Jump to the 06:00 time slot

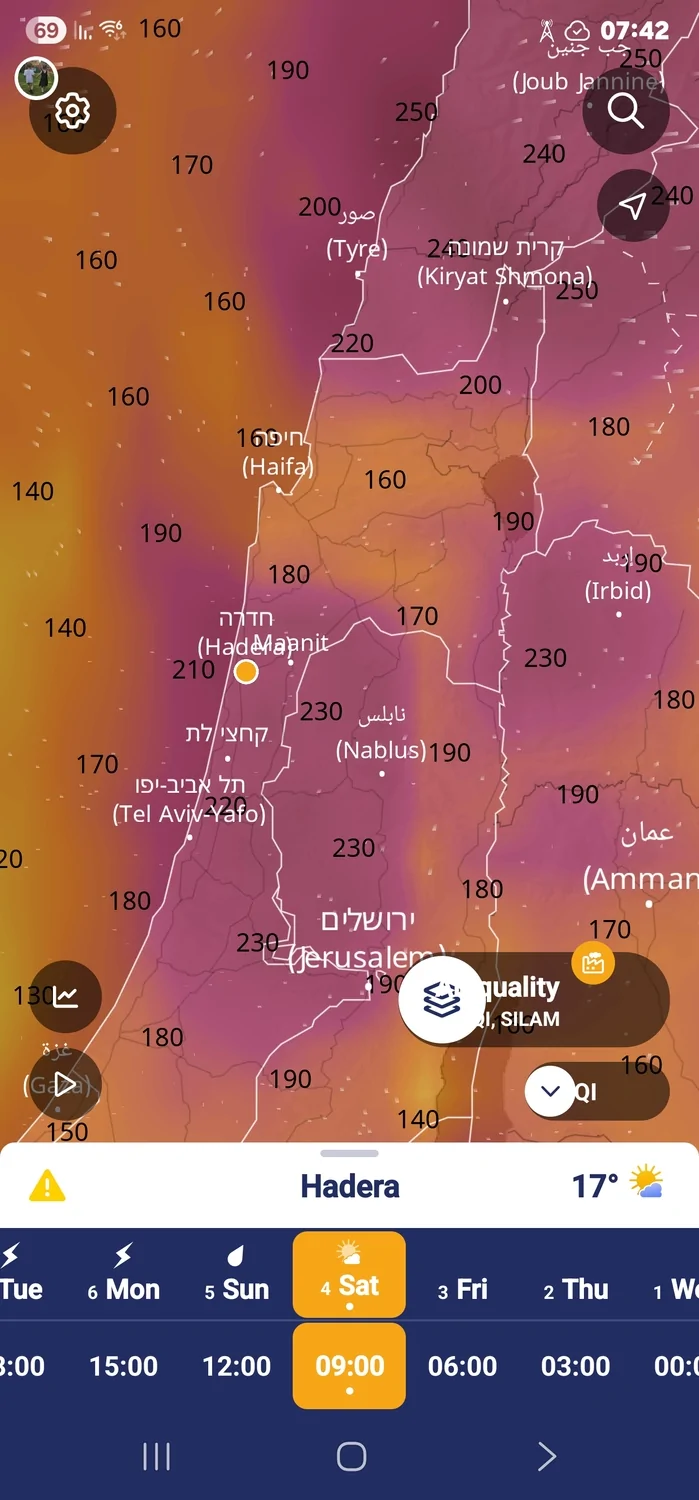462,1366
